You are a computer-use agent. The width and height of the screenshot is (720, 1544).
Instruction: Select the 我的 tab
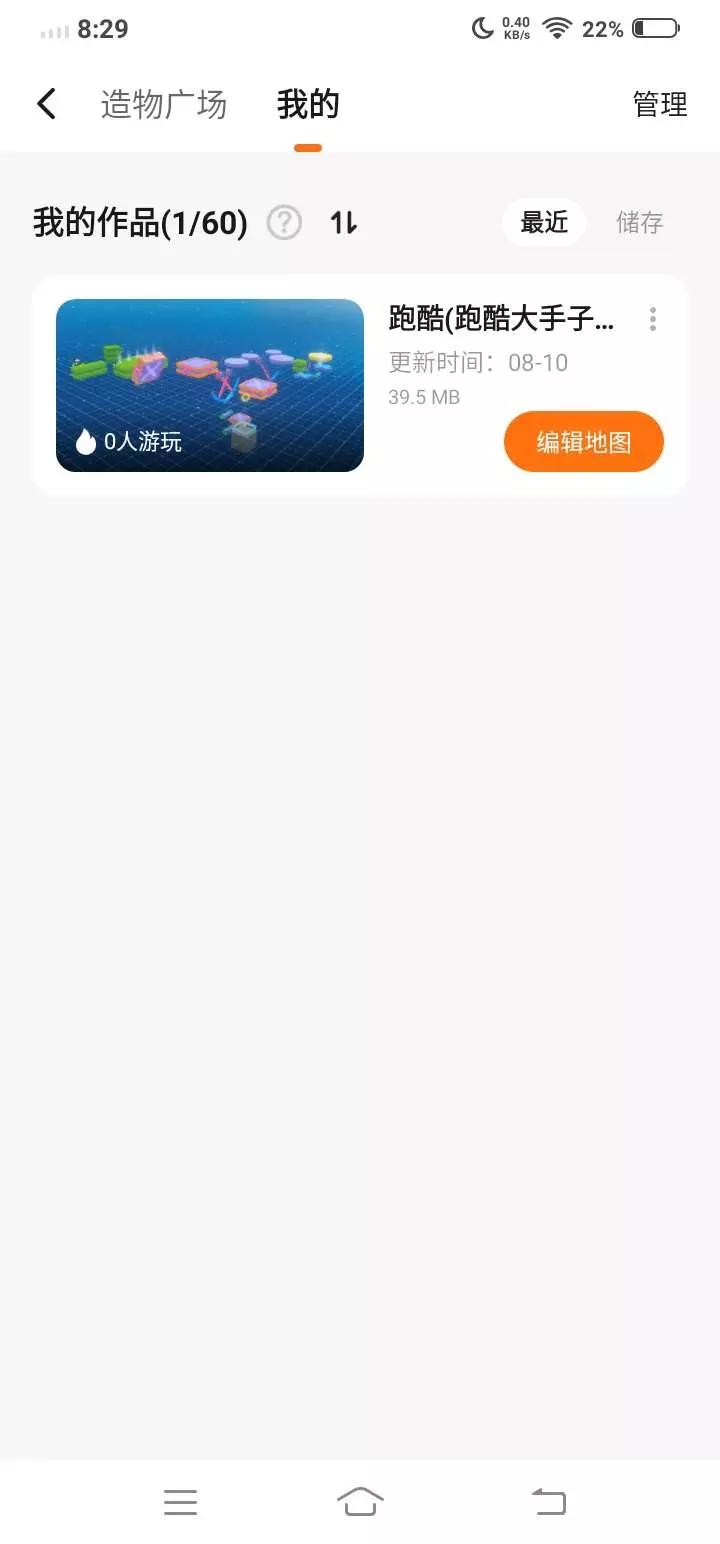pos(308,104)
